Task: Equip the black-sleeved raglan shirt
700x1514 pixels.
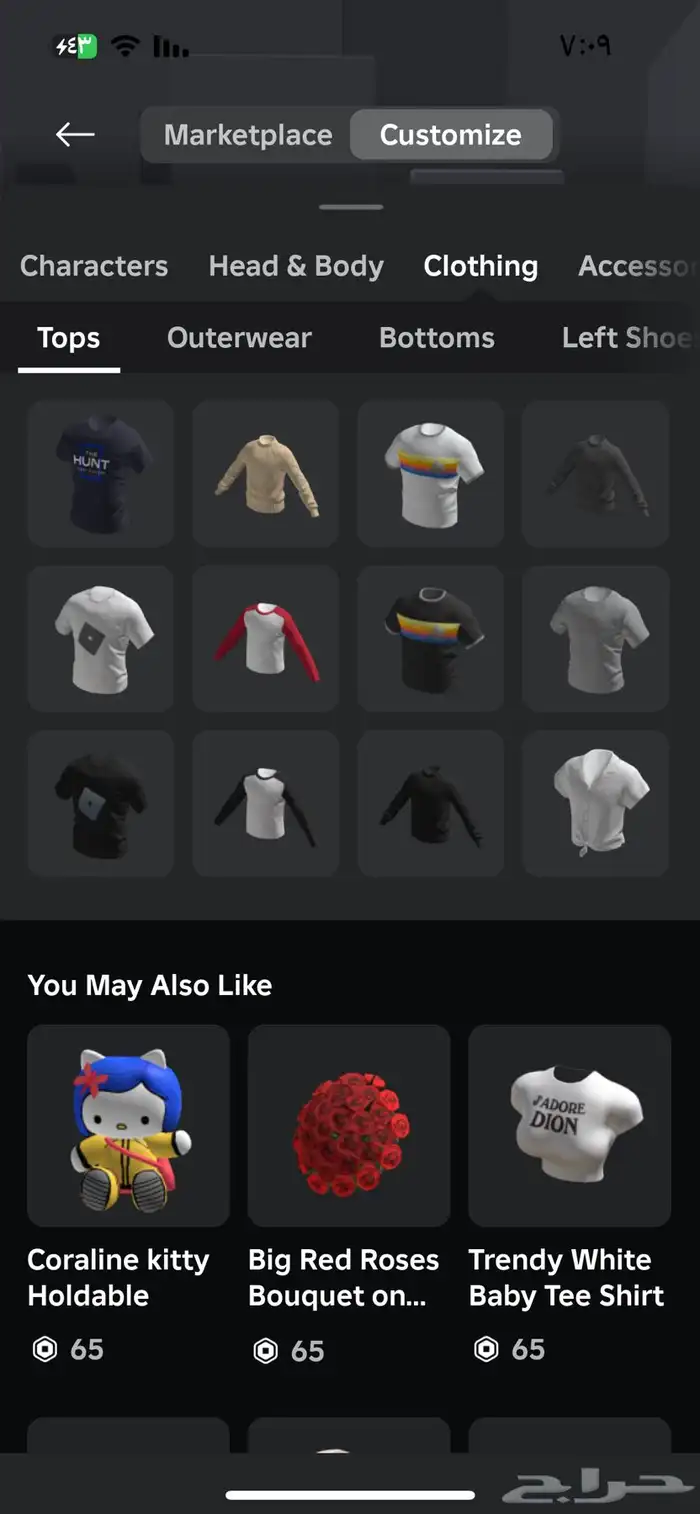Action: click(x=266, y=803)
